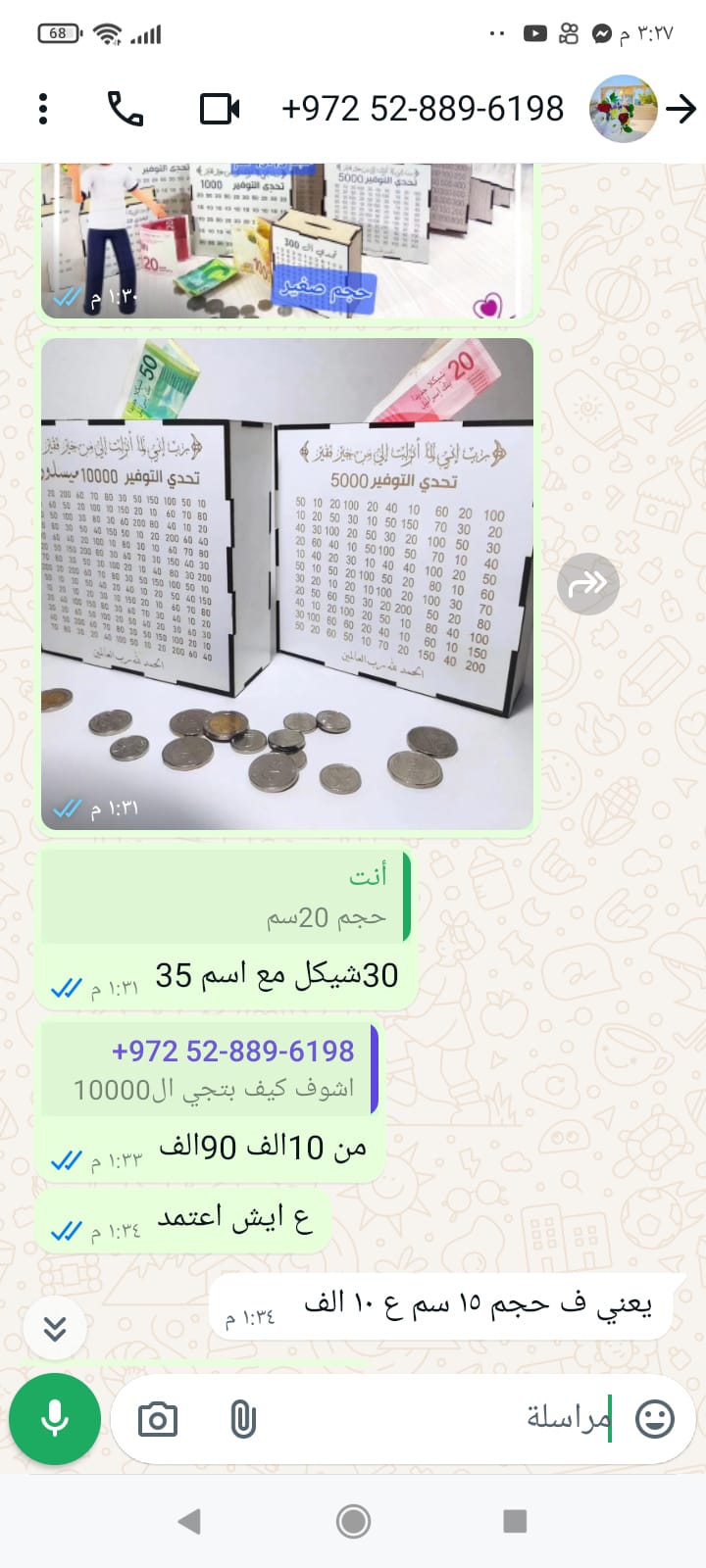Tap the system back button

189,1521
